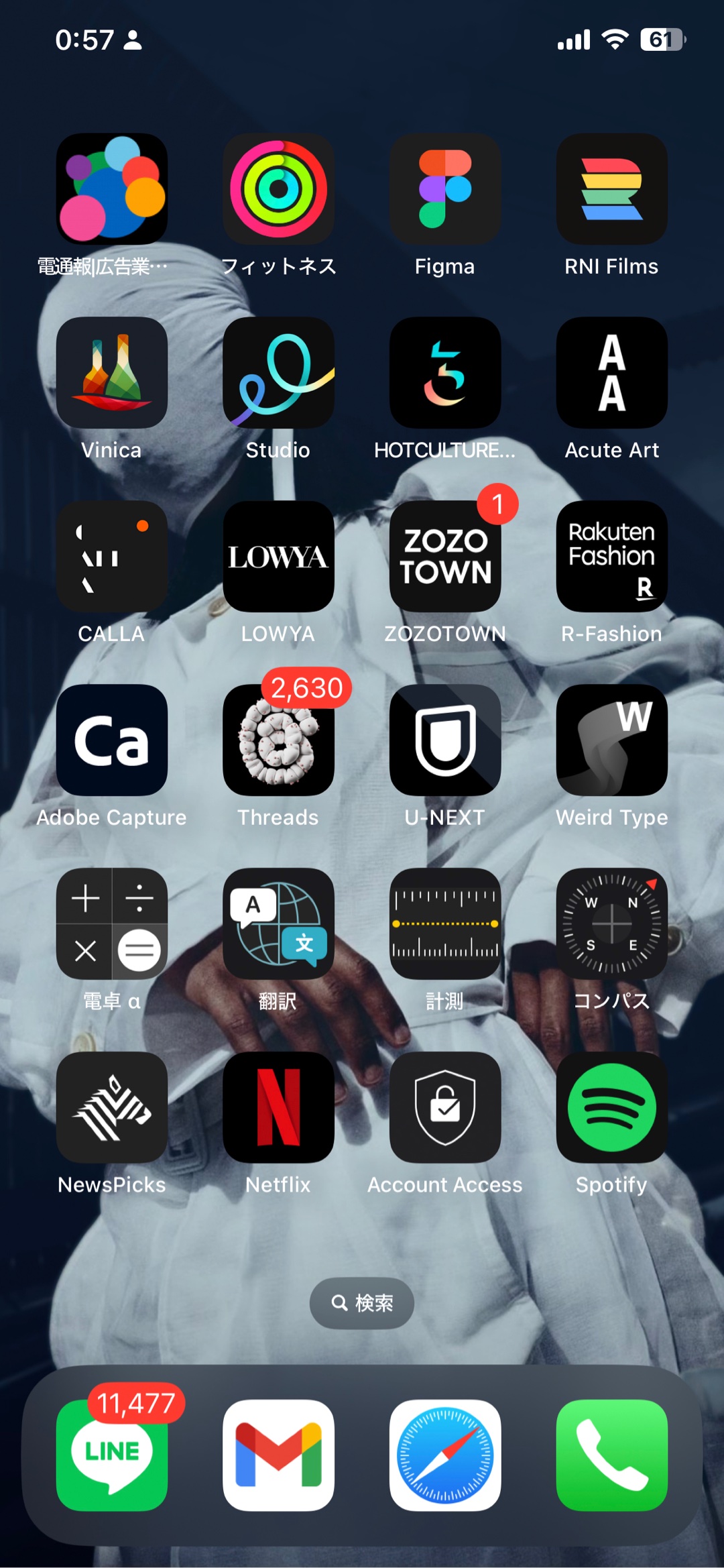Viewport: 724px width, 1568px height.
Task: Open Acute Art
Action: coord(611,373)
